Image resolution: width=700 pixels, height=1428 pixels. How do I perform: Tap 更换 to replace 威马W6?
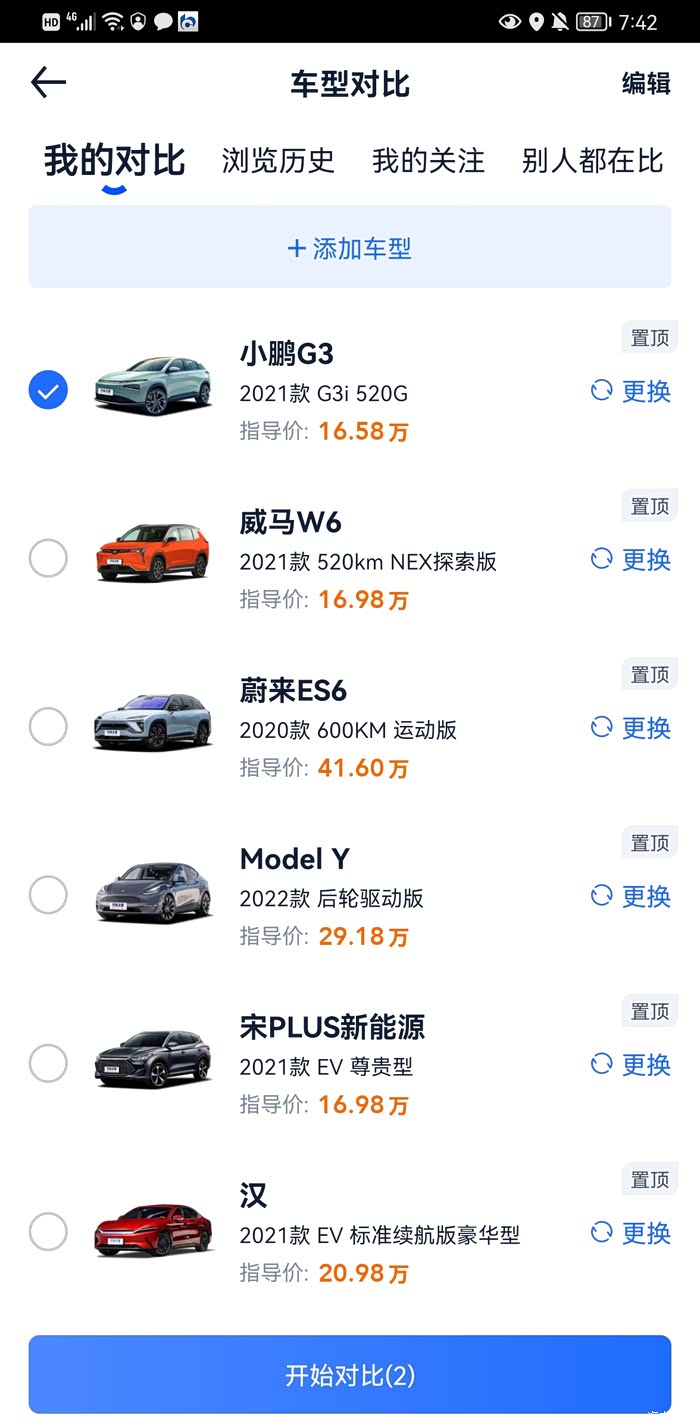point(631,559)
